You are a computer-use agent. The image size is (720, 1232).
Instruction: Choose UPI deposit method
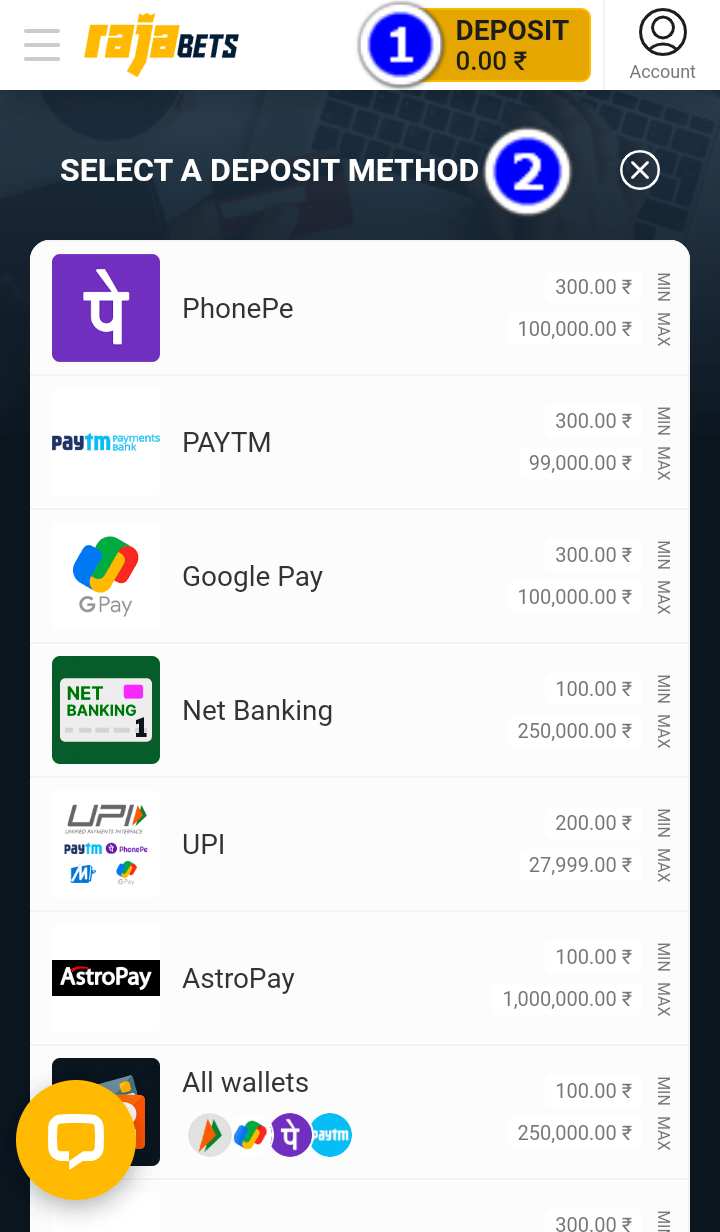(x=360, y=844)
